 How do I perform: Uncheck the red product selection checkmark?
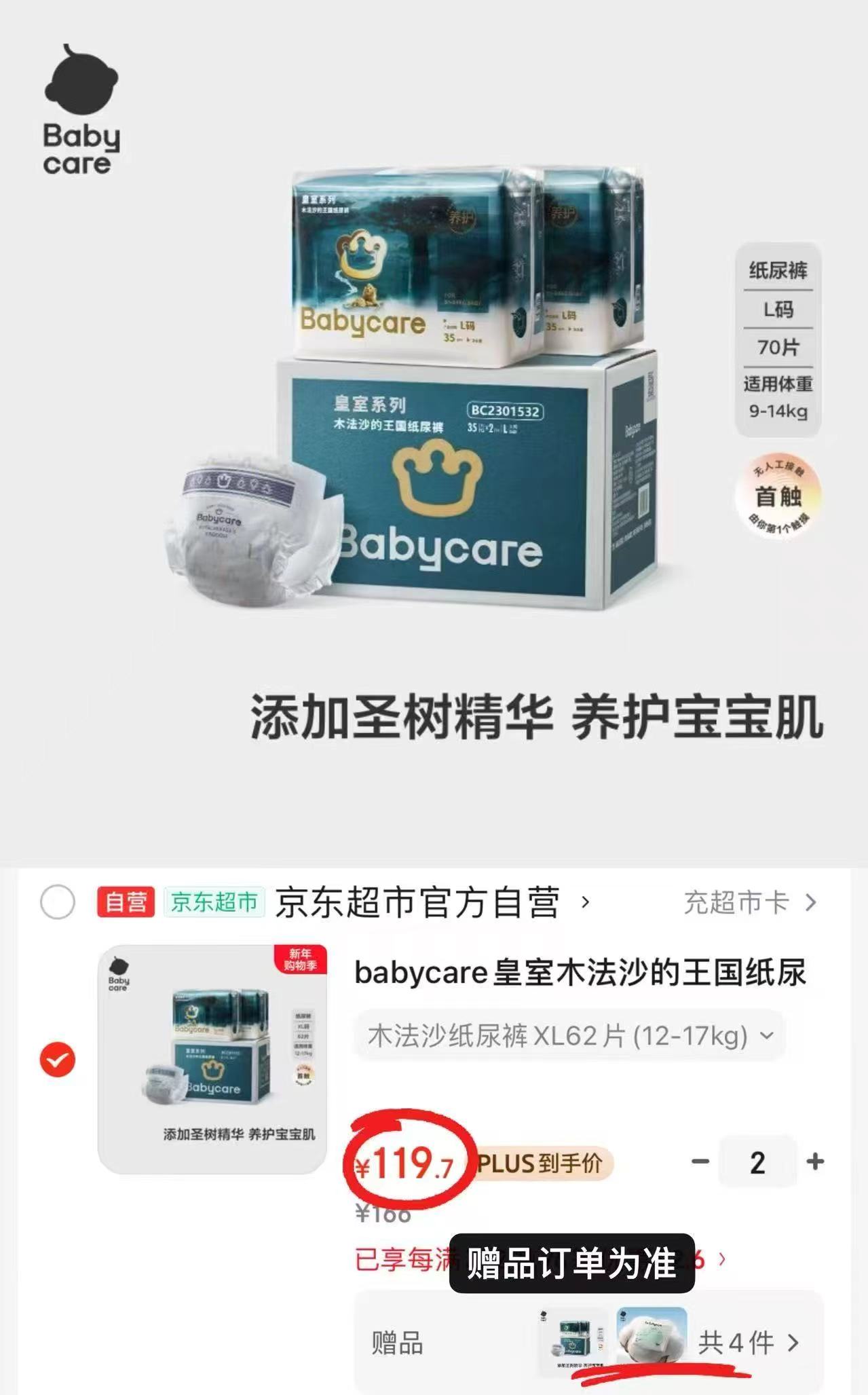[56, 1058]
